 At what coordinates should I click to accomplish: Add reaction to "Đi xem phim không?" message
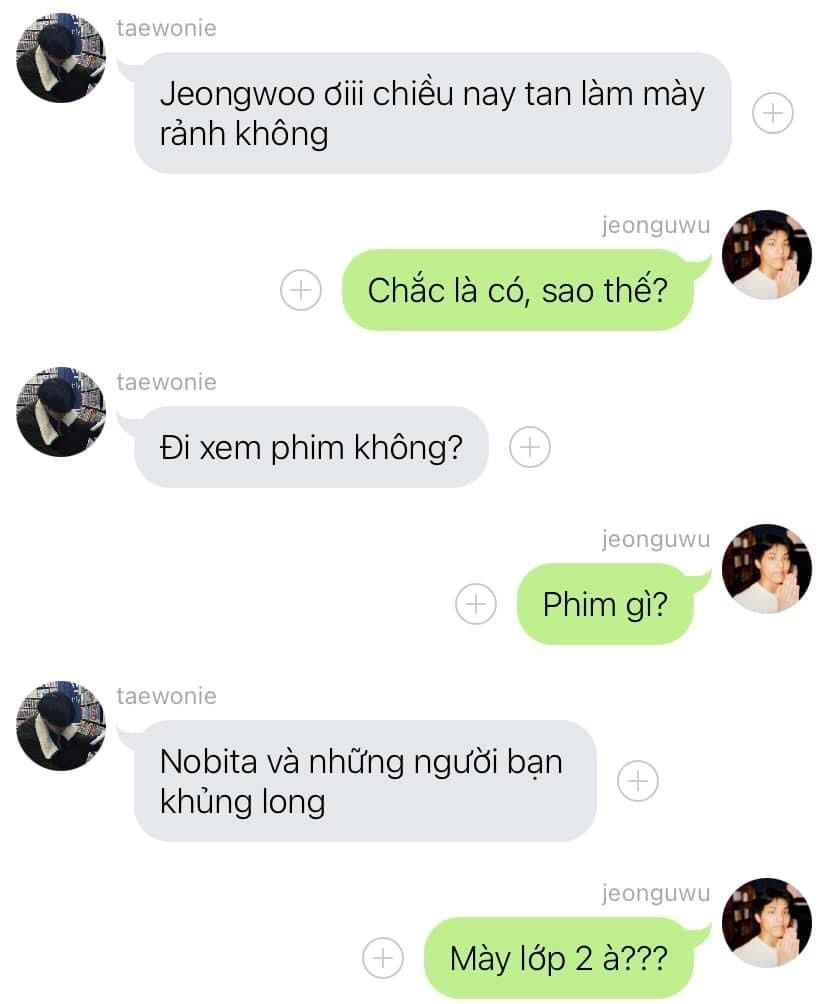tap(530, 447)
